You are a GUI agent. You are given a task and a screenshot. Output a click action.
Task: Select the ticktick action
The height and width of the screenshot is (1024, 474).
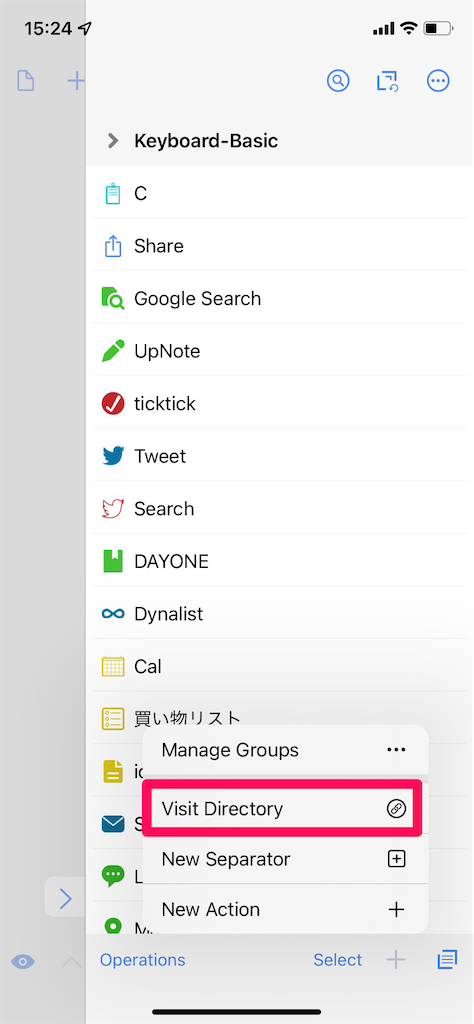tap(279, 404)
